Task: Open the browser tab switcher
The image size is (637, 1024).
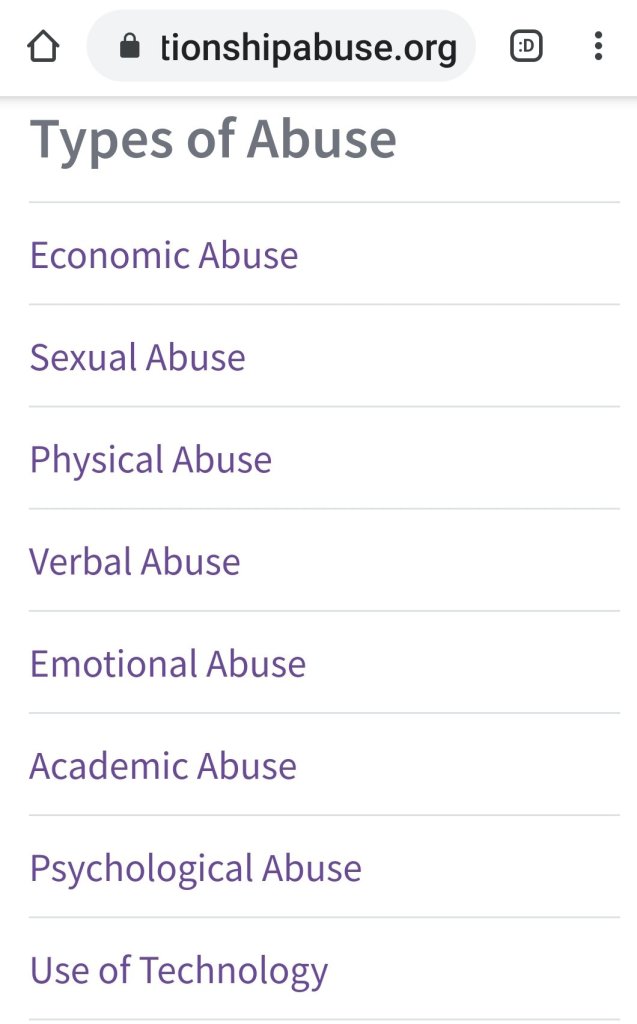Action: 526,46
